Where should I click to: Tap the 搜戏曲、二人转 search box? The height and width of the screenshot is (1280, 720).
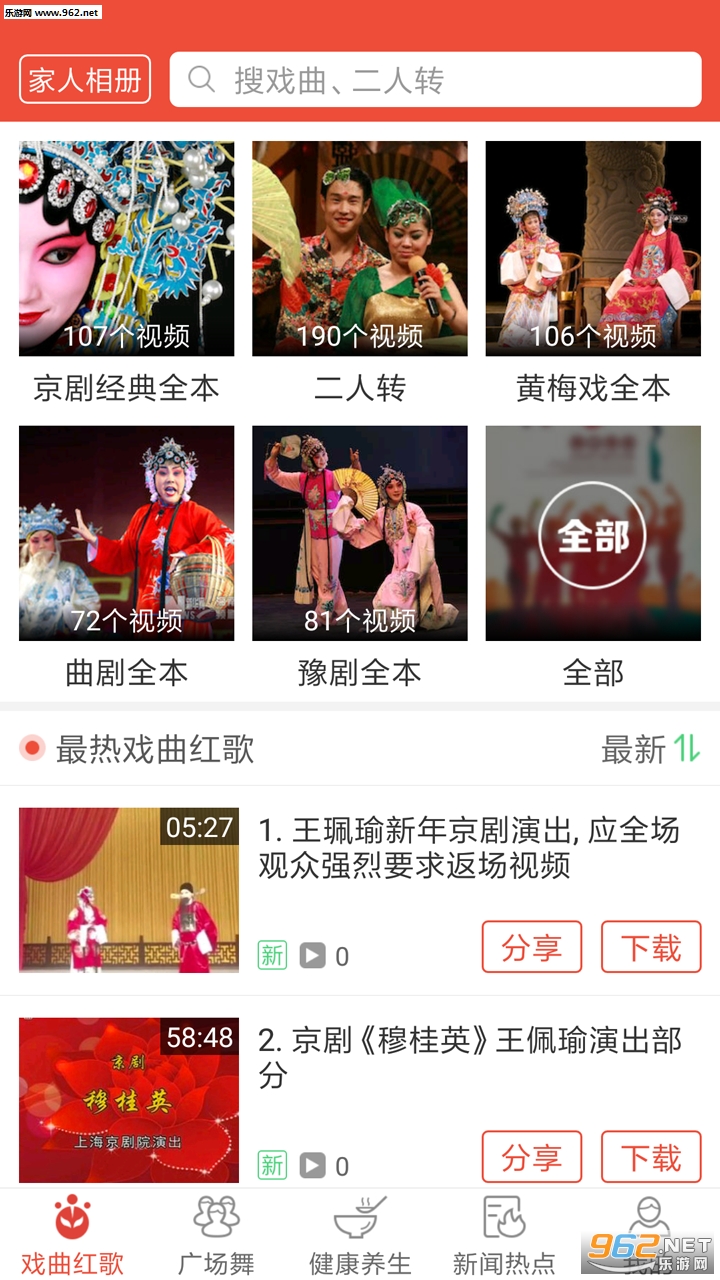[x=435, y=80]
